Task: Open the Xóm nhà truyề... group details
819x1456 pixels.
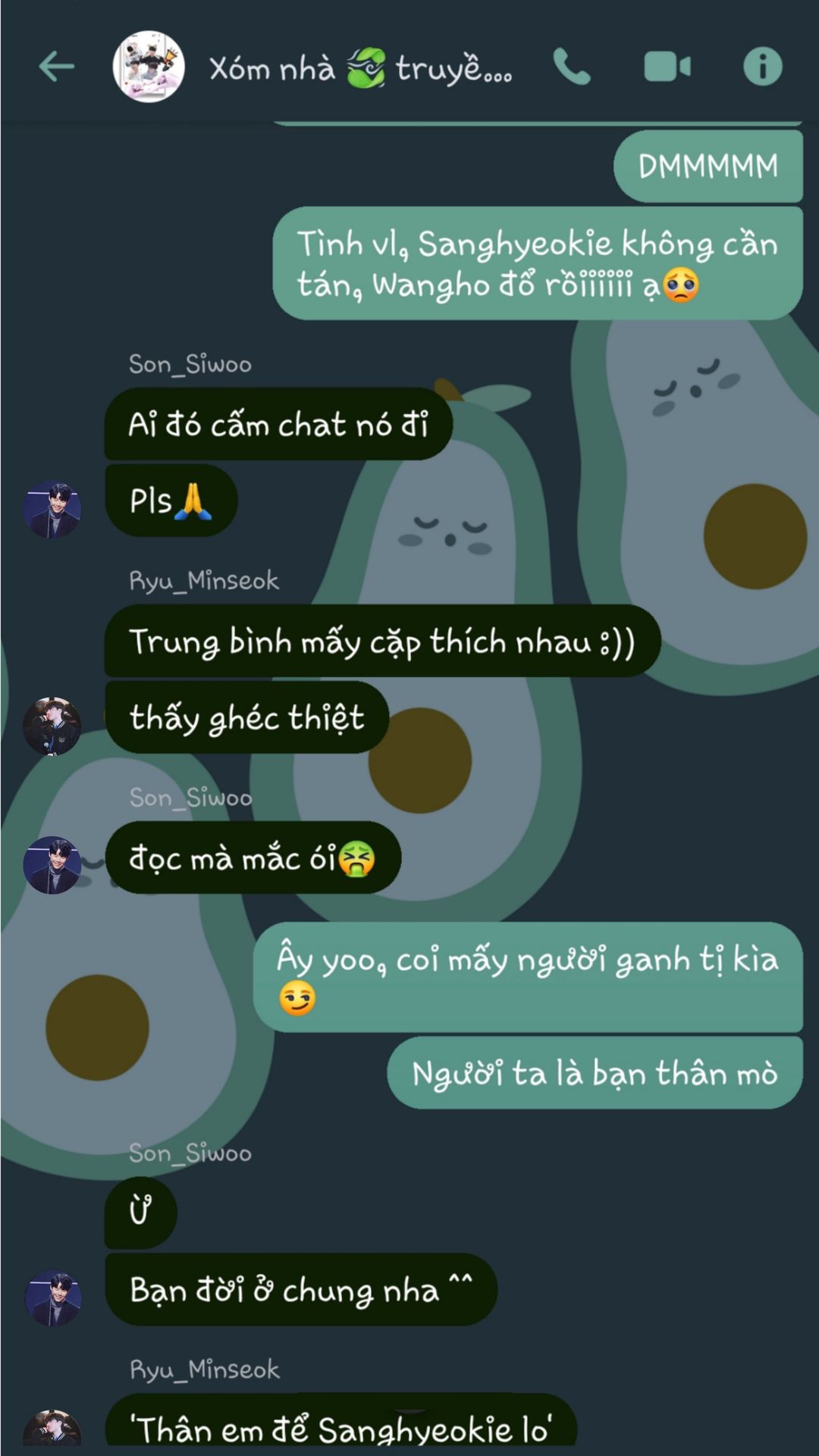Action: tap(360, 68)
